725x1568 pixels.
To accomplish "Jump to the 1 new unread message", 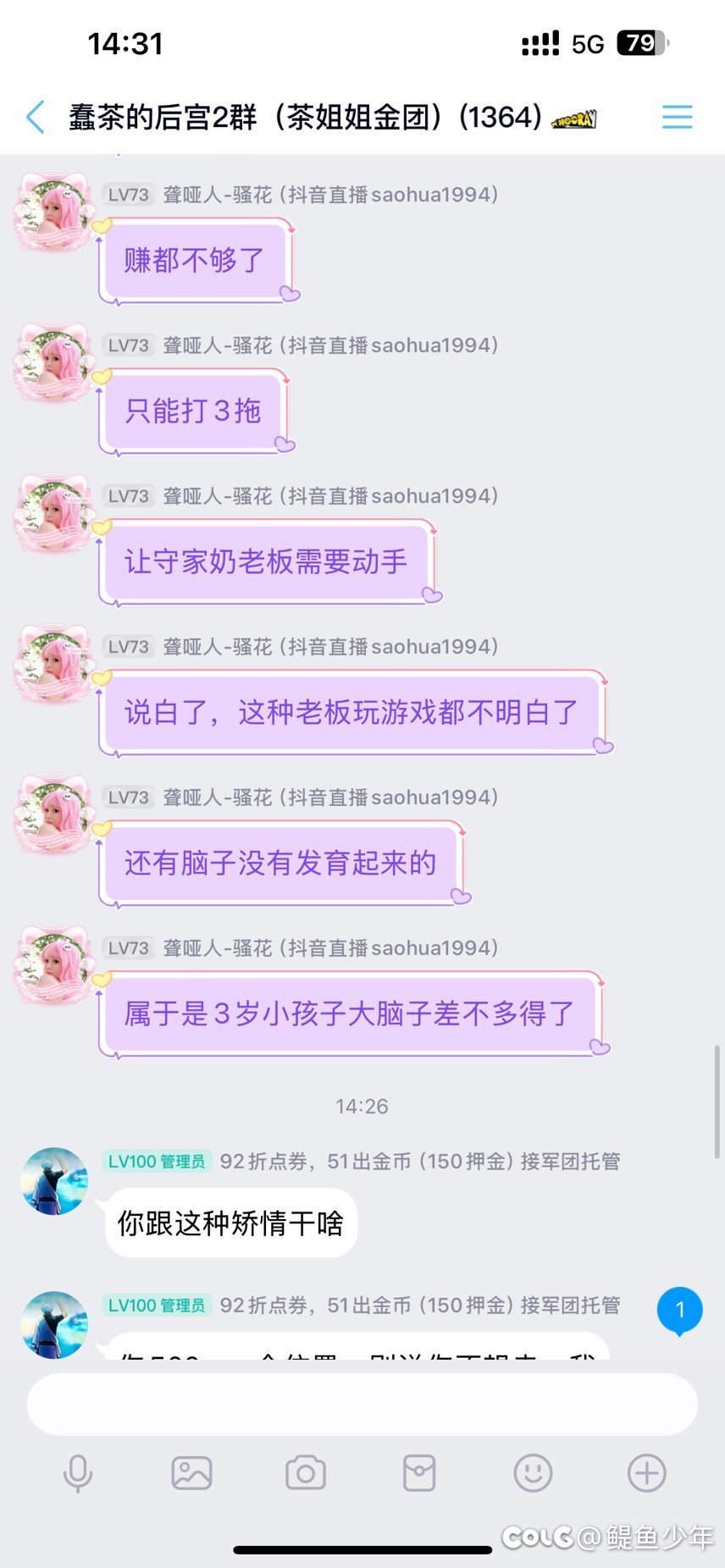I will pyautogui.click(x=680, y=1311).
